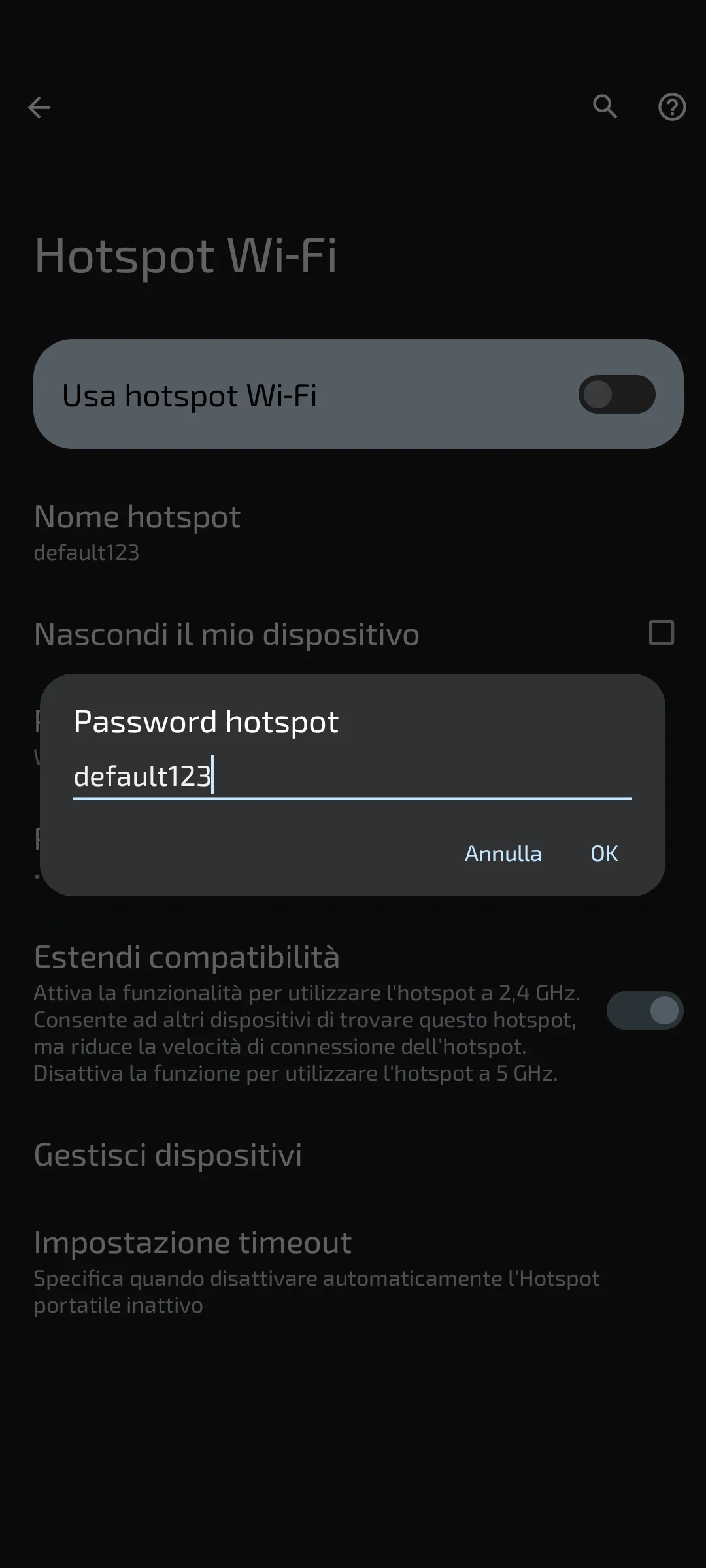Go back with the arrow icon
This screenshot has width=706, height=1568.
39,107
